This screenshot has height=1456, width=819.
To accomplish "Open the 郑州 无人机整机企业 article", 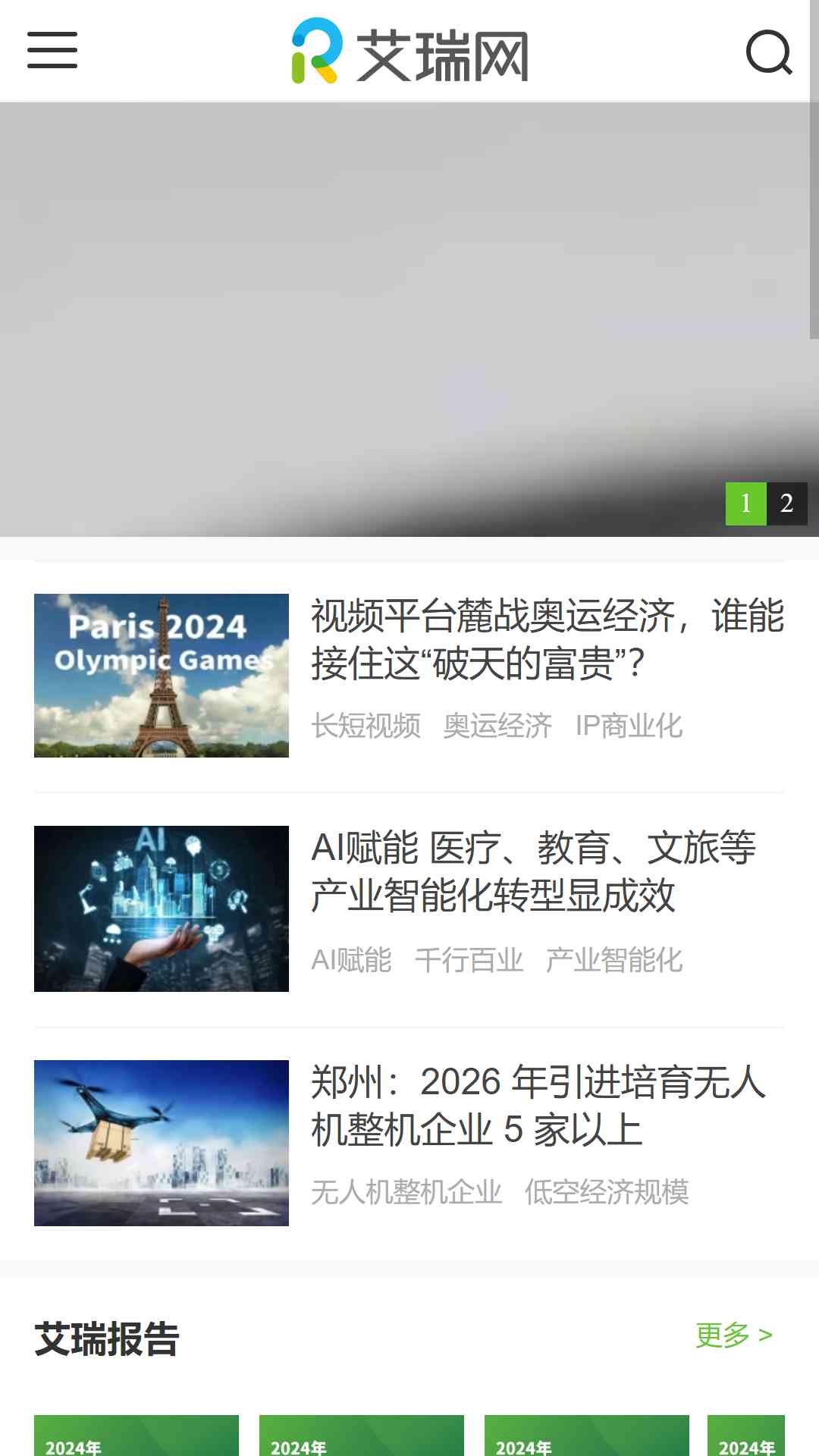I will 538,1105.
